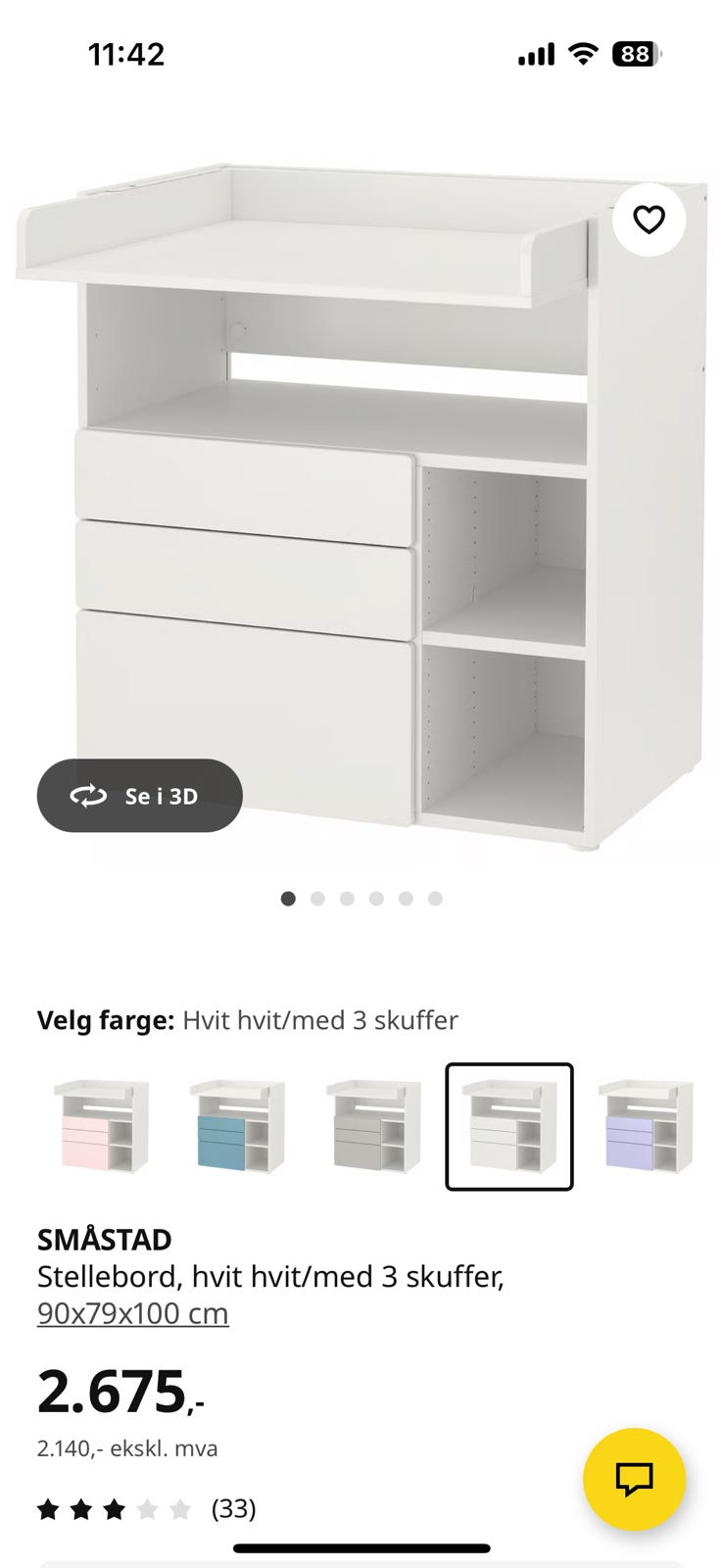Tap the currently selected white color option
Screen dimensions: 723x1568
[508, 1125]
